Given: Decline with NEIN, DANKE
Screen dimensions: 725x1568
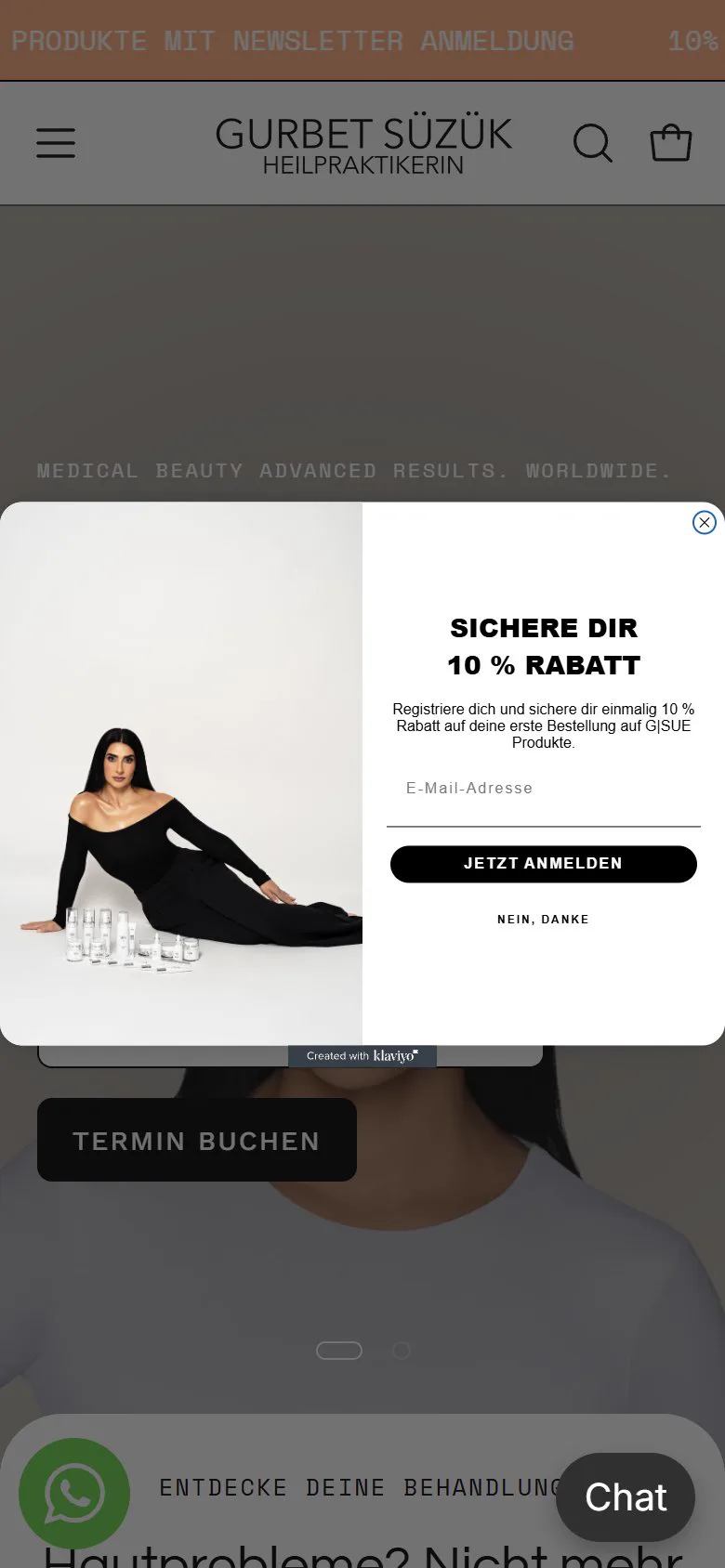Looking at the screenshot, I should pyautogui.click(x=544, y=920).
